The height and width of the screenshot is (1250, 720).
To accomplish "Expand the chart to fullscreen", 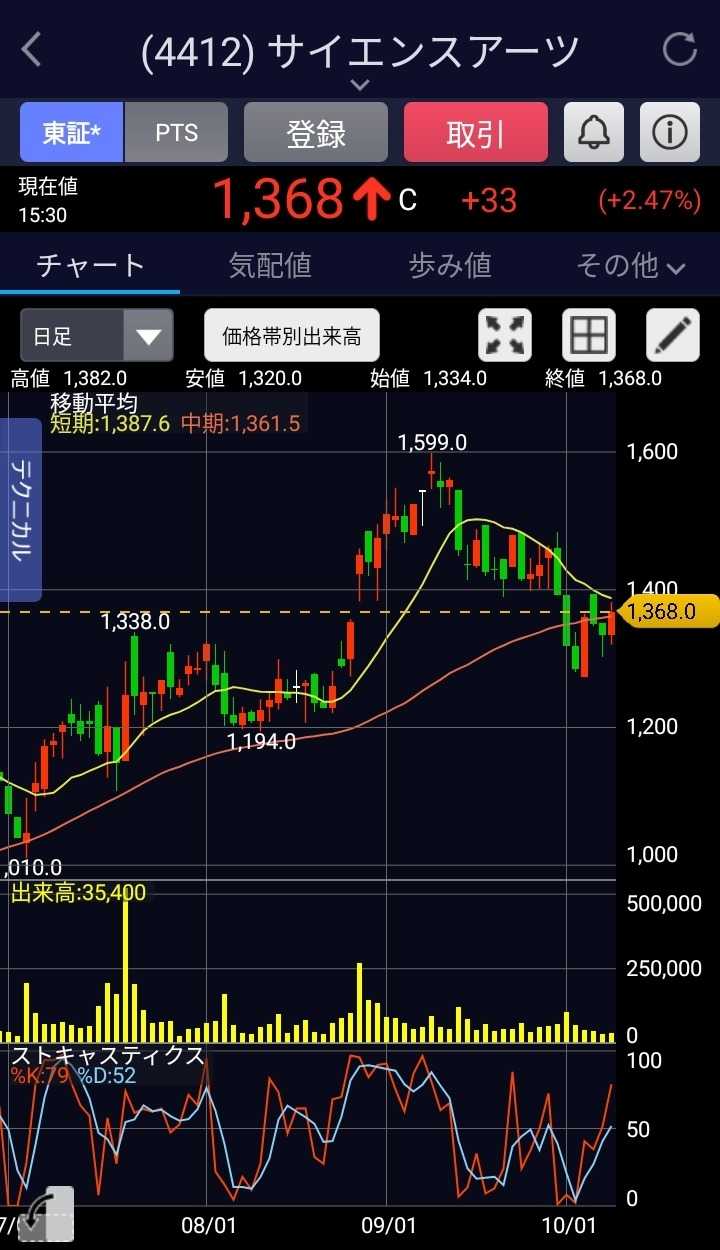I will 505,336.
